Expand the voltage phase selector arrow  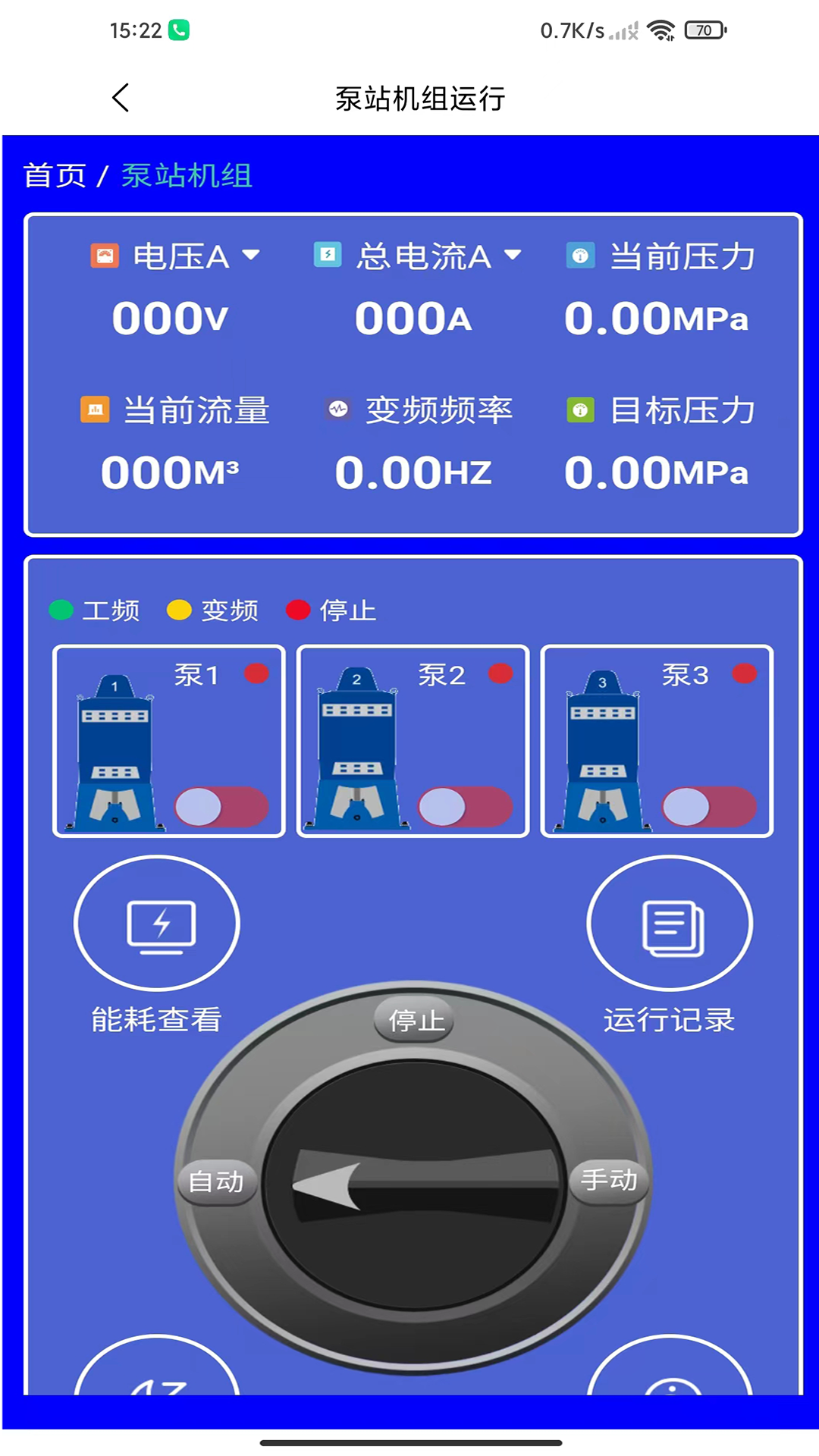click(x=251, y=256)
